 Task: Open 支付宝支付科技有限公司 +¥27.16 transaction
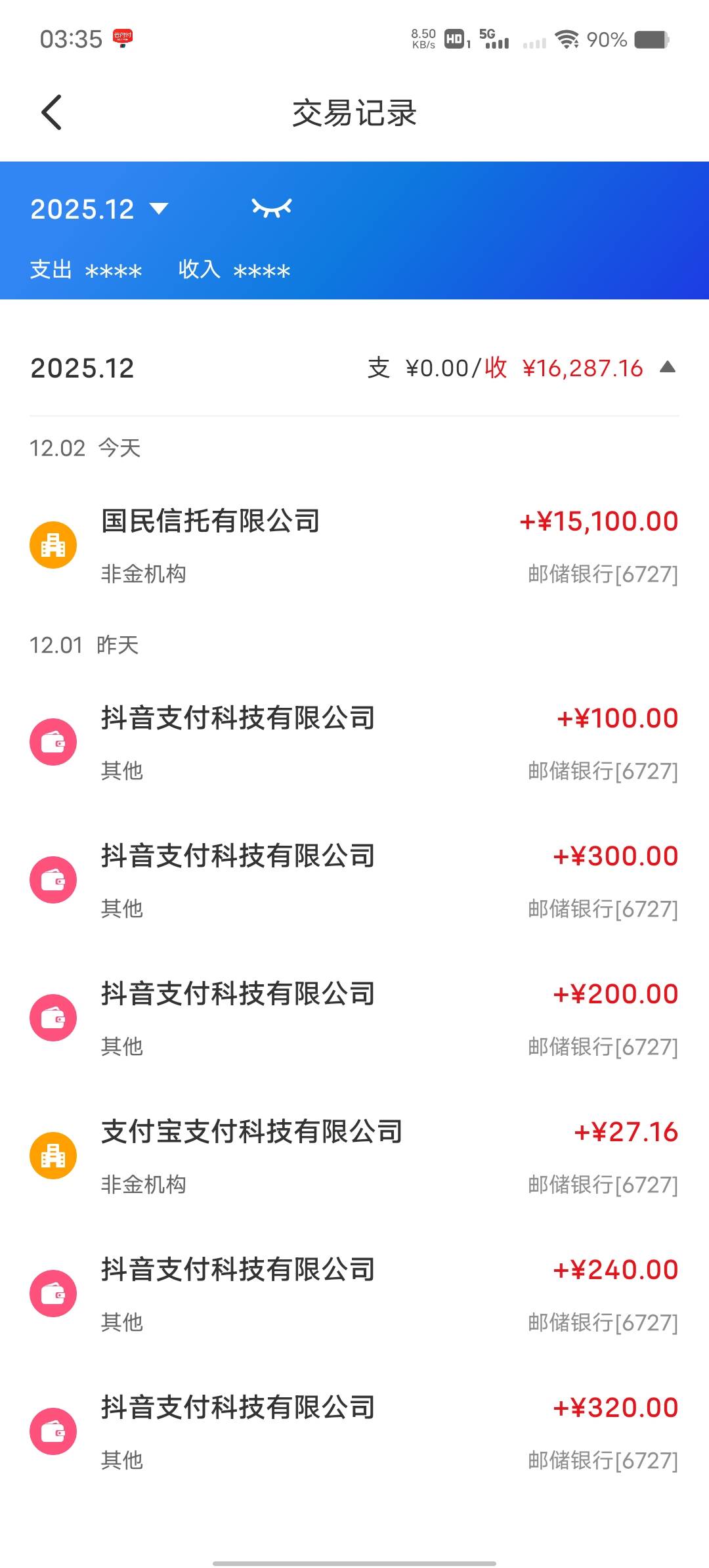coord(354,1156)
